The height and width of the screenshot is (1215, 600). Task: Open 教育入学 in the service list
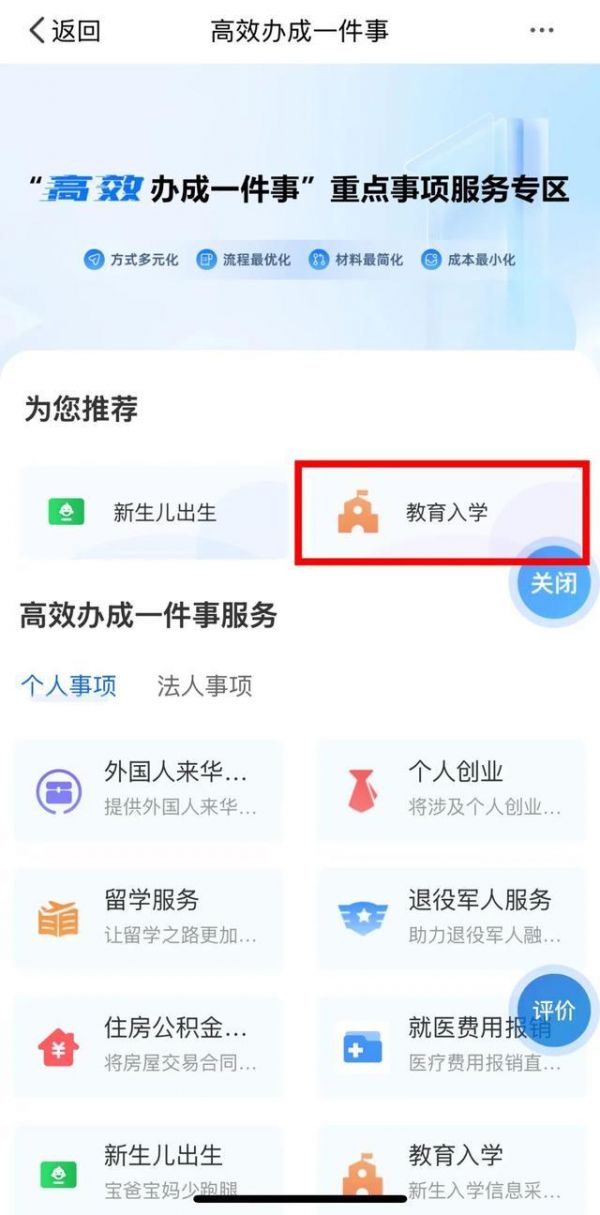(450, 1170)
